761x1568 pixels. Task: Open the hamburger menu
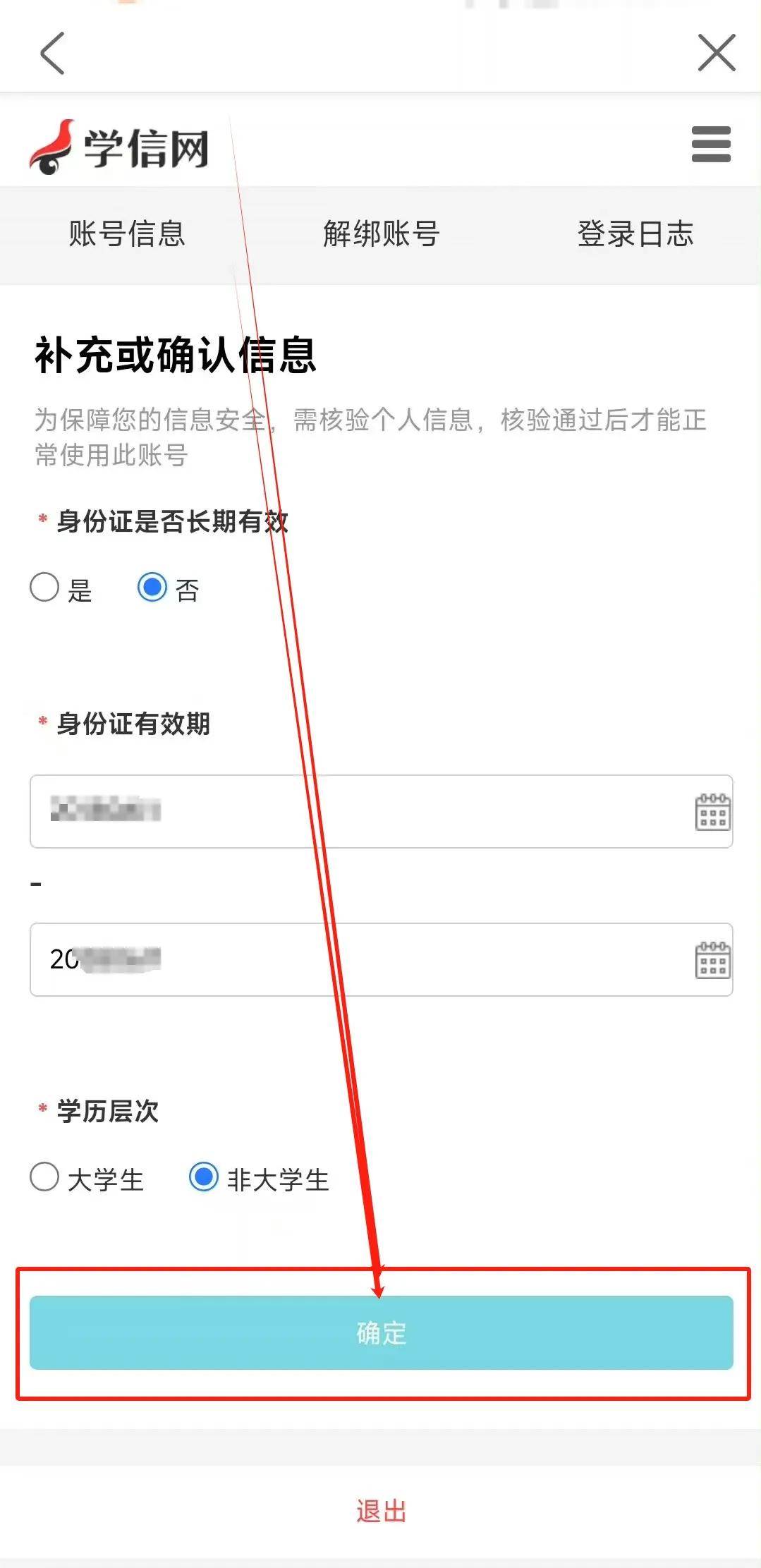tap(711, 145)
